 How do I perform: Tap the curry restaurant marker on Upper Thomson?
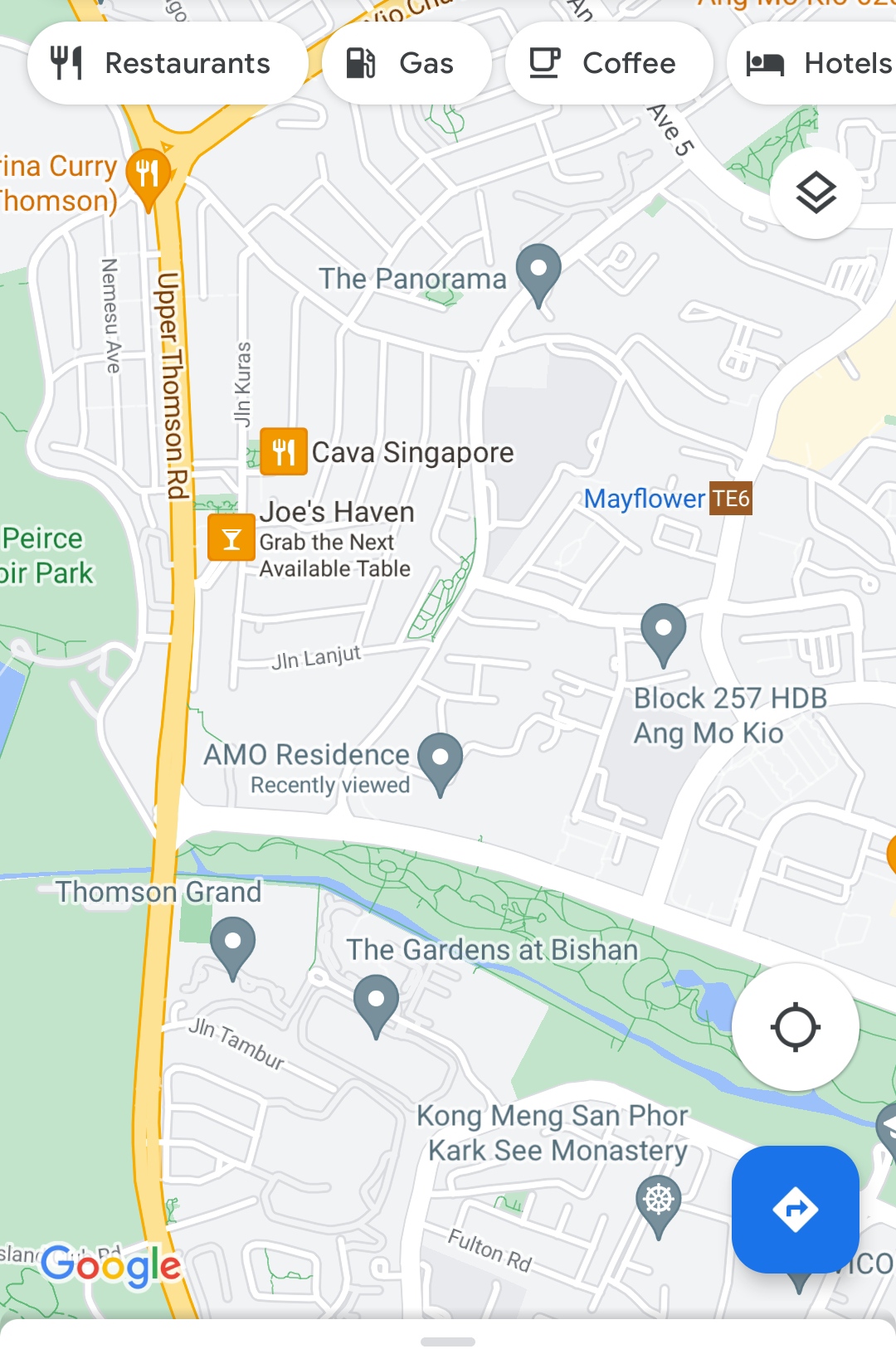pyautogui.click(x=149, y=176)
